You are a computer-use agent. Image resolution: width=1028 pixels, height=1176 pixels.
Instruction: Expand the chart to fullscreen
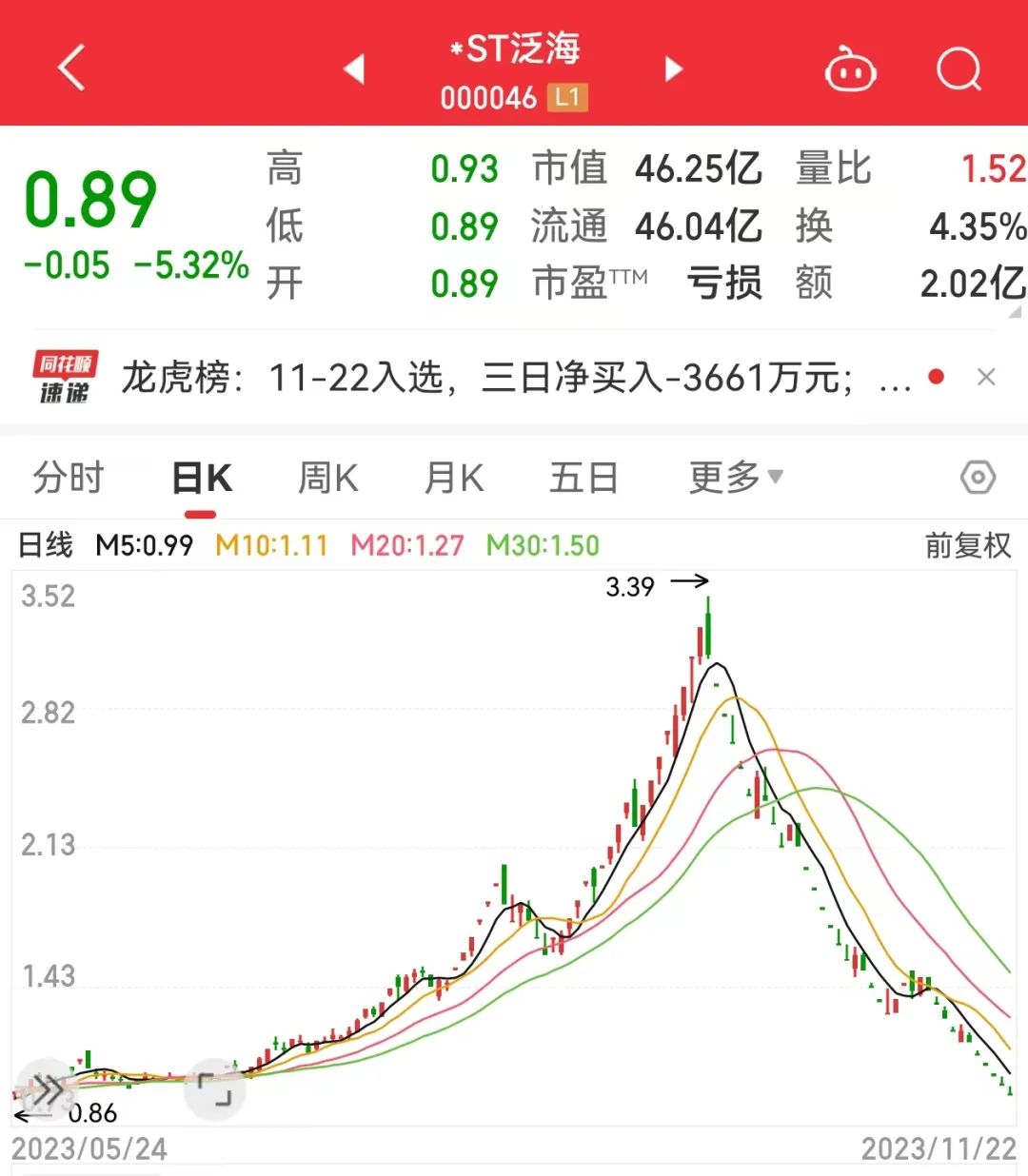[x=214, y=1089]
